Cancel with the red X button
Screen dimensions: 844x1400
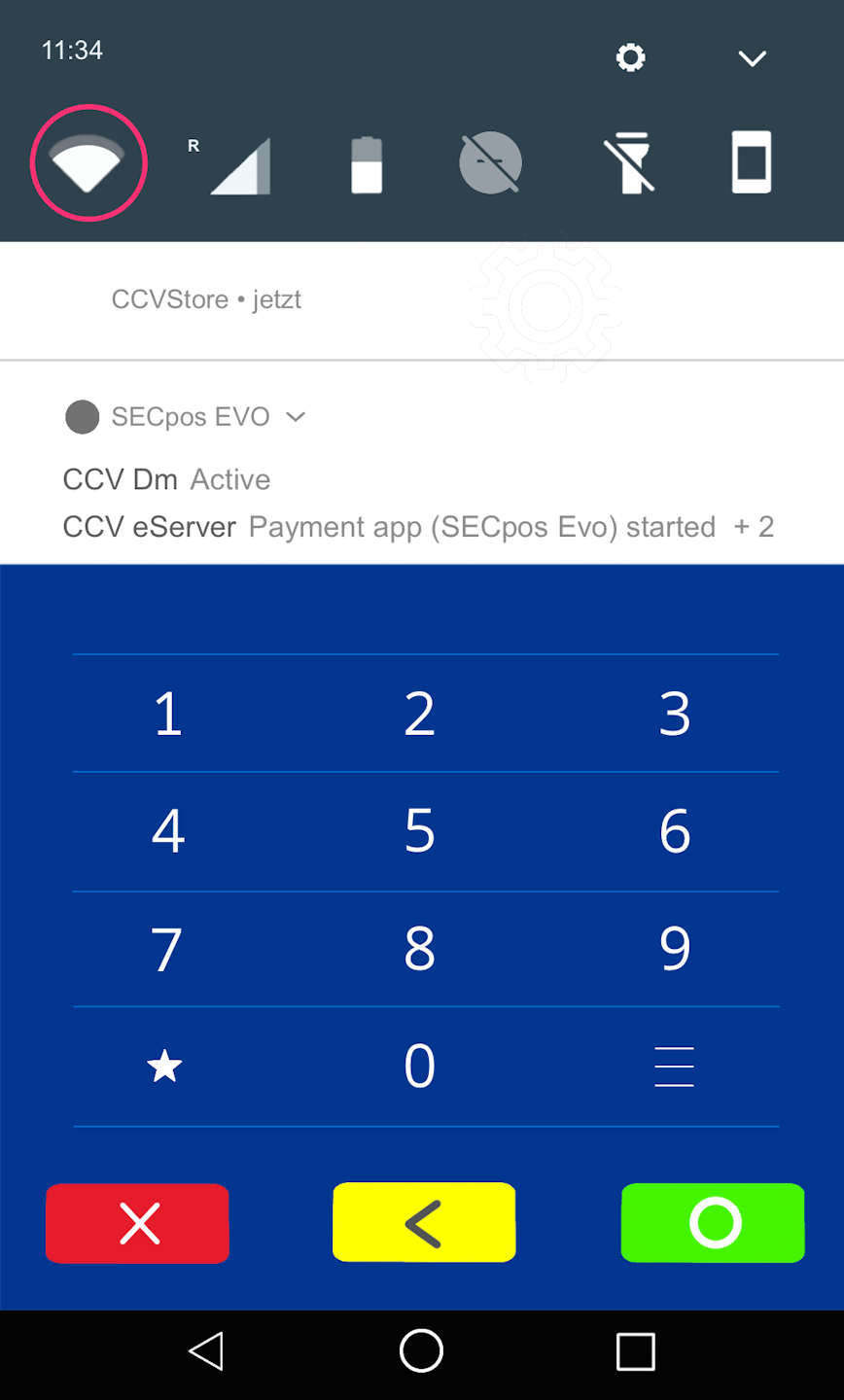[x=138, y=1223]
